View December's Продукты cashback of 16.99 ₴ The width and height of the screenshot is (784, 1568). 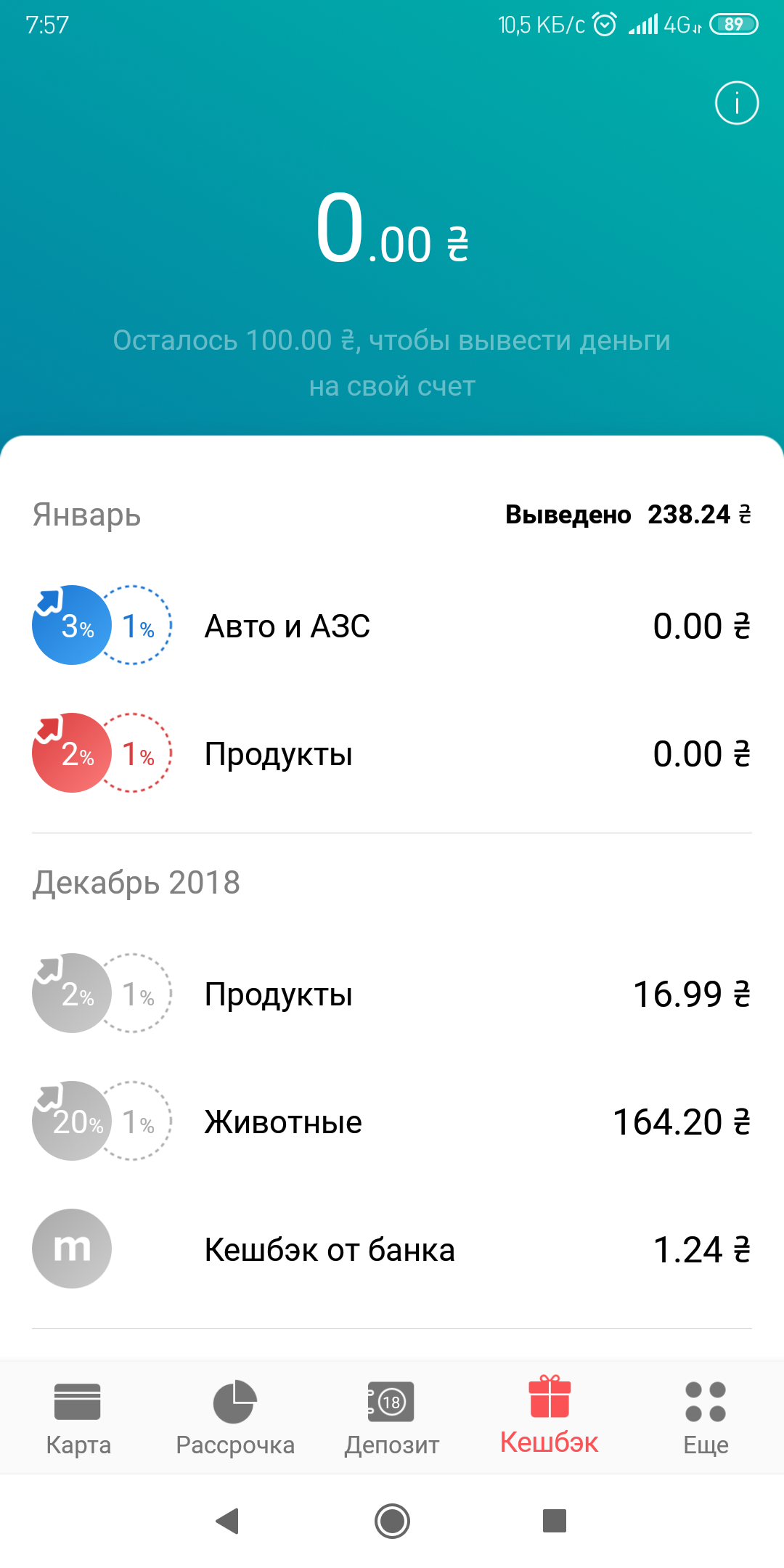pos(392,994)
